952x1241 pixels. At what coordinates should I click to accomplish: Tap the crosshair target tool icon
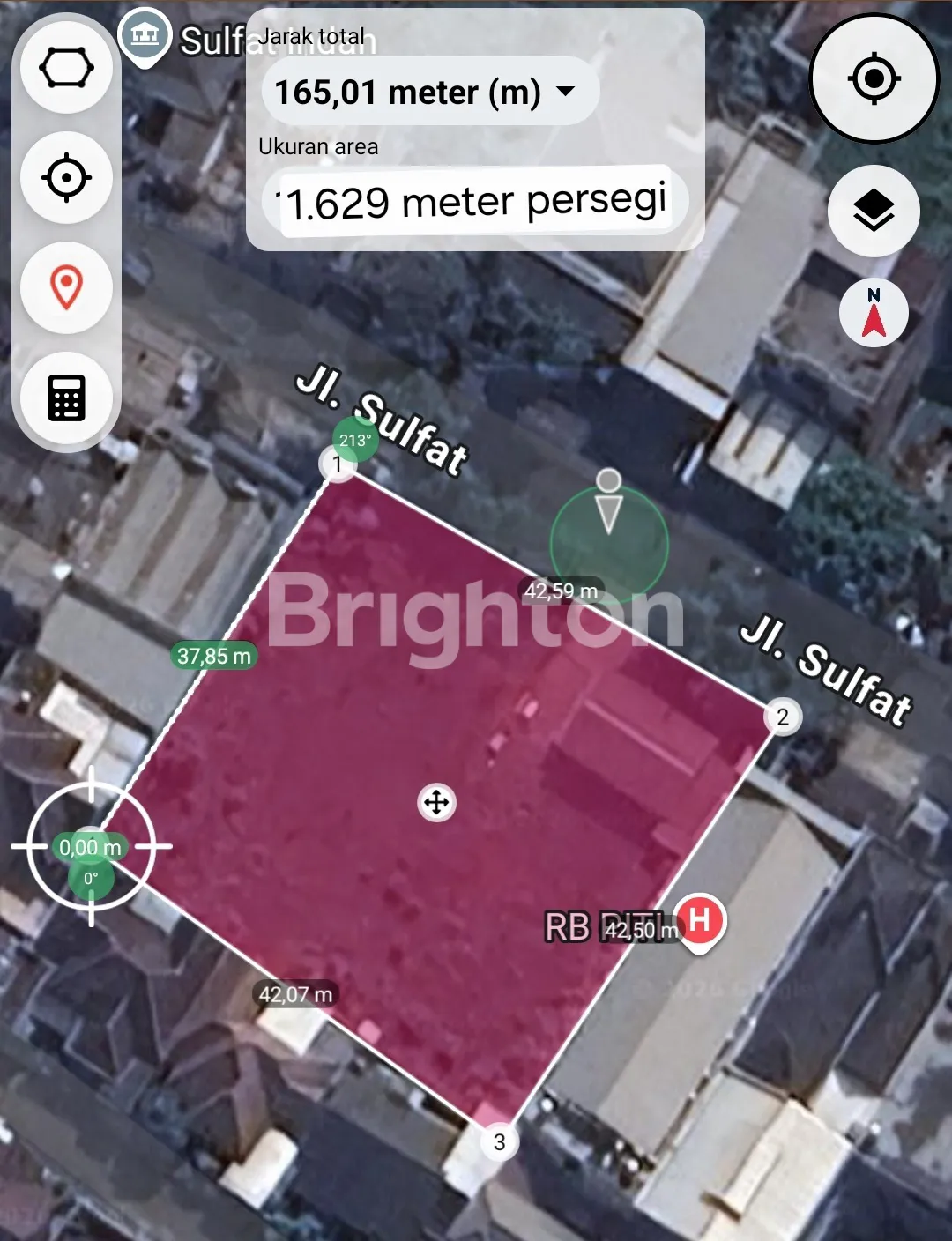pos(66,178)
